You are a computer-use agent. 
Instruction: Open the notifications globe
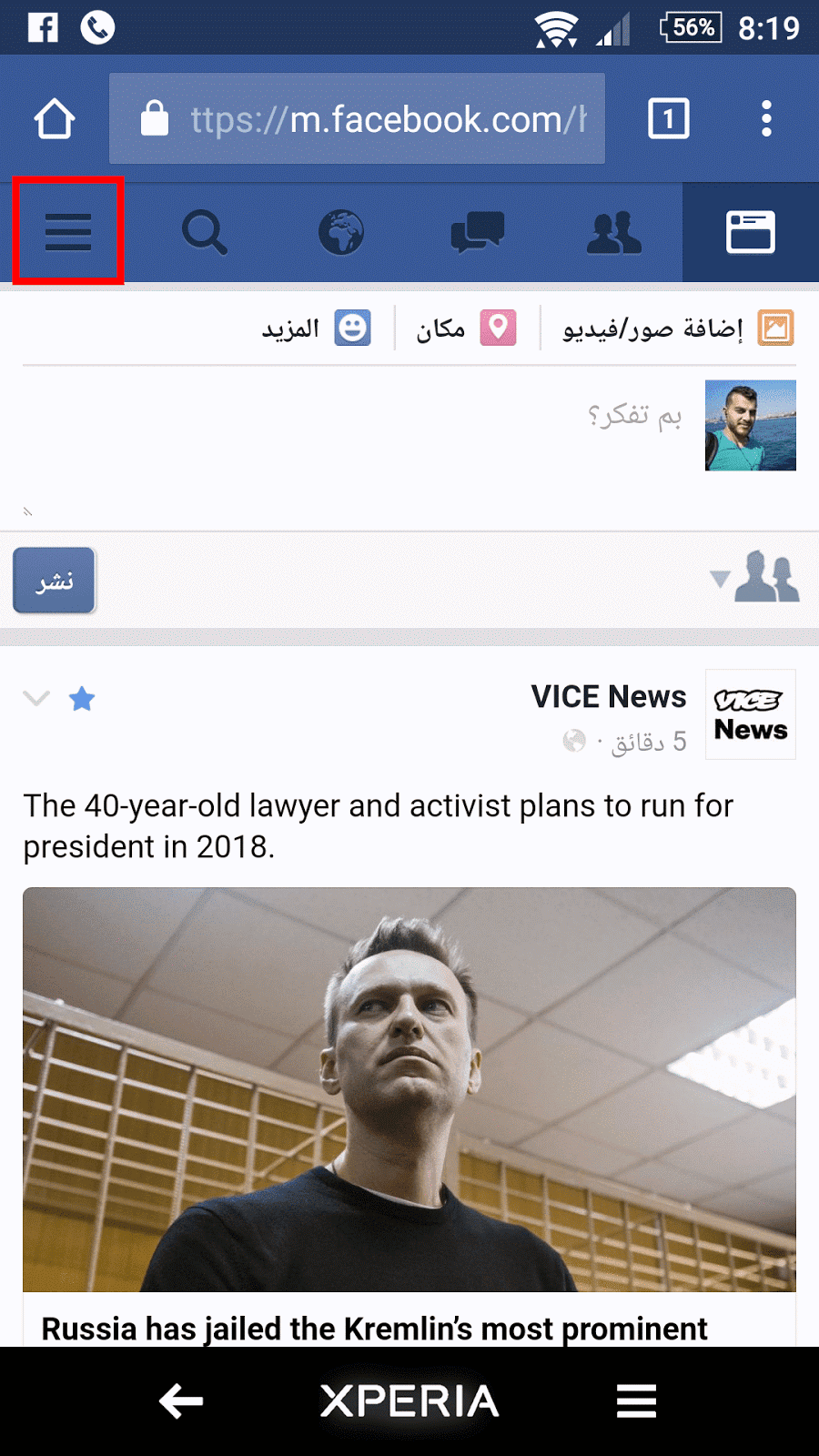[341, 232]
